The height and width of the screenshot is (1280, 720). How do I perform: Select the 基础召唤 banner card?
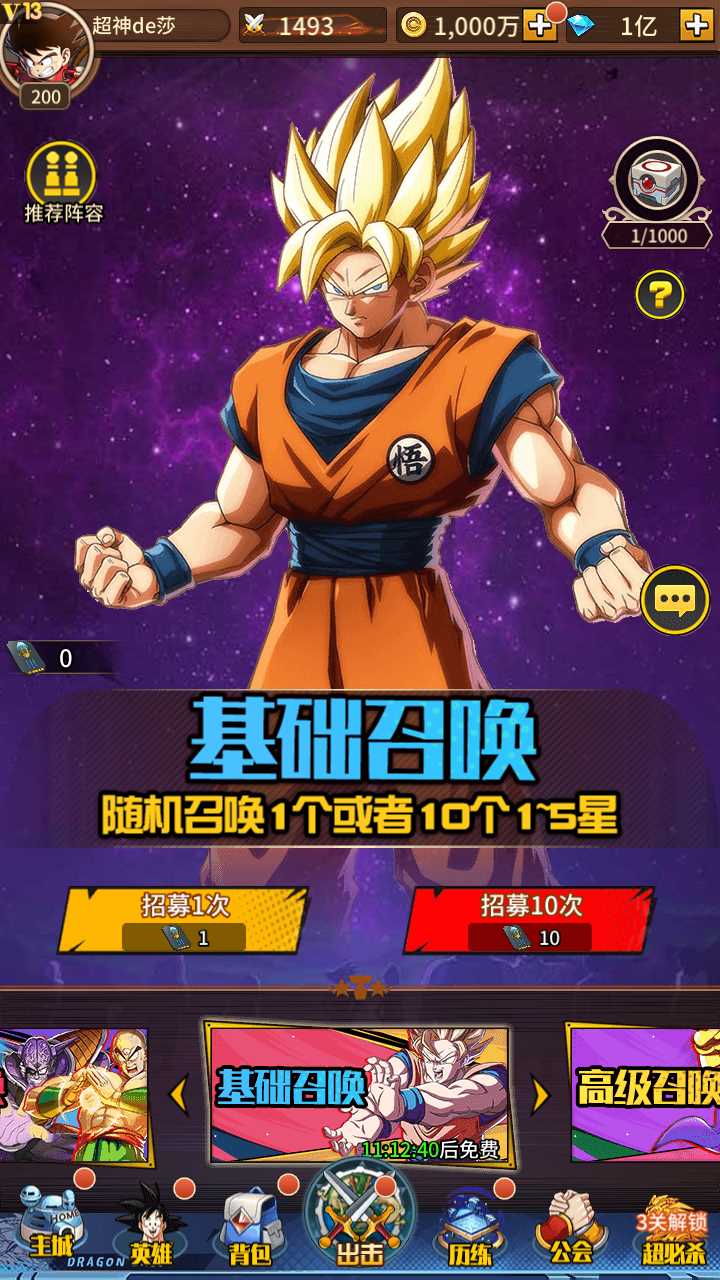360,1095
